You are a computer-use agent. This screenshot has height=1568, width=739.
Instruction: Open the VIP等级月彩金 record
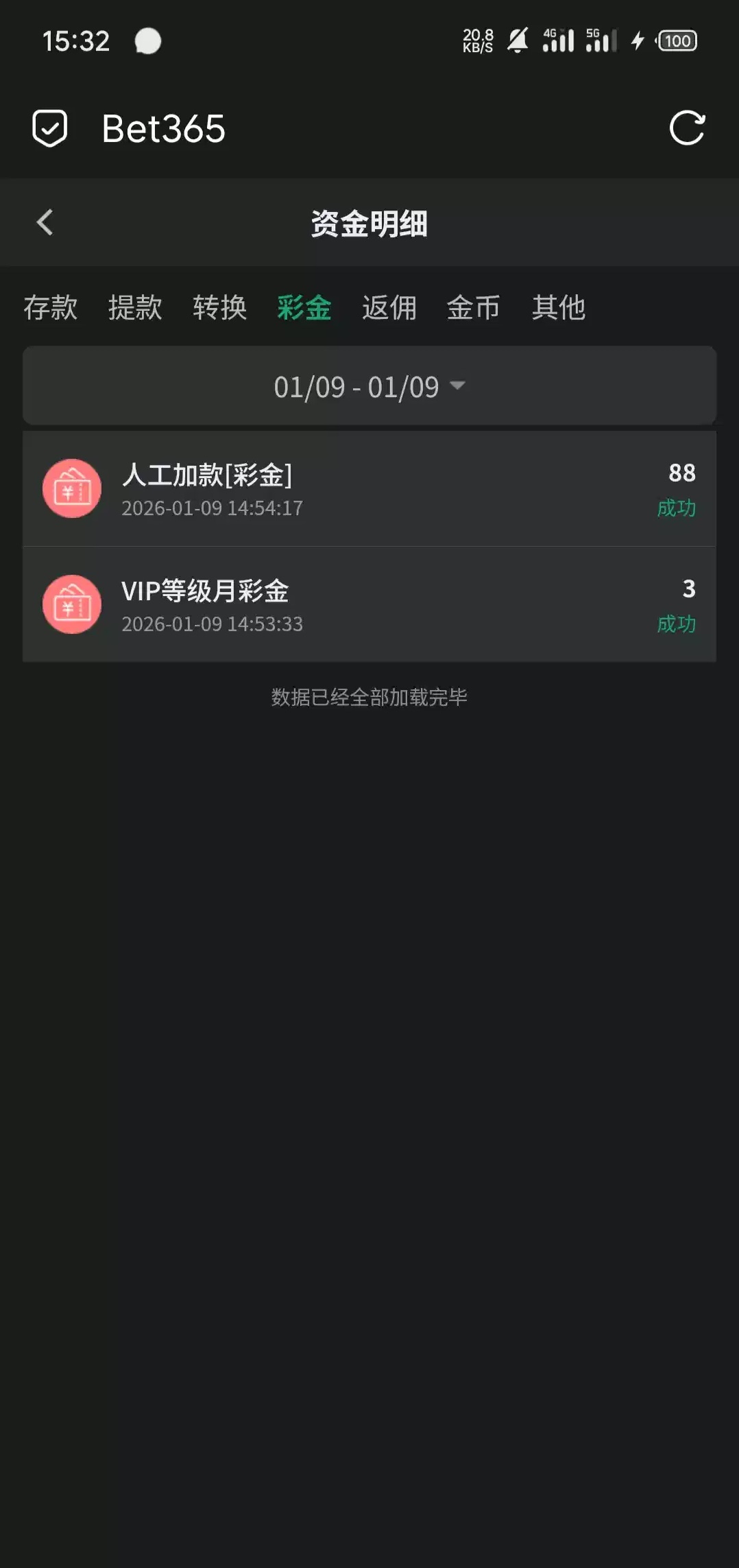click(369, 605)
